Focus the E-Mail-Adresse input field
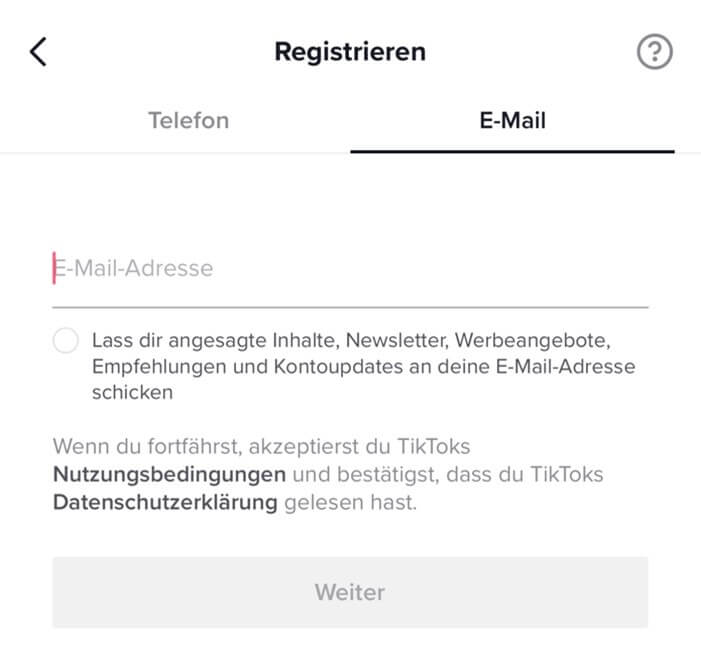The height and width of the screenshot is (659, 701). pos(350,269)
